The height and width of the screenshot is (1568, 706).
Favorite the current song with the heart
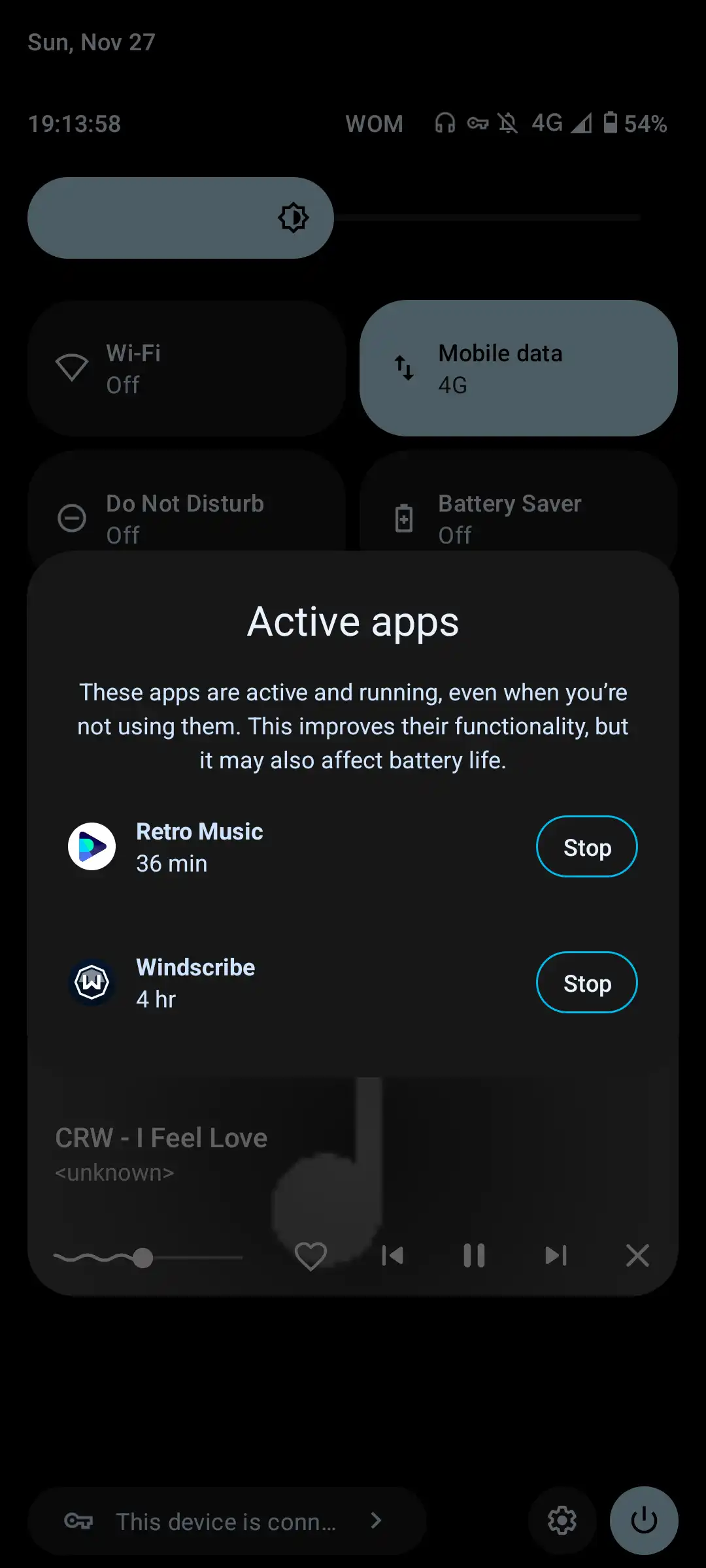click(x=311, y=1254)
